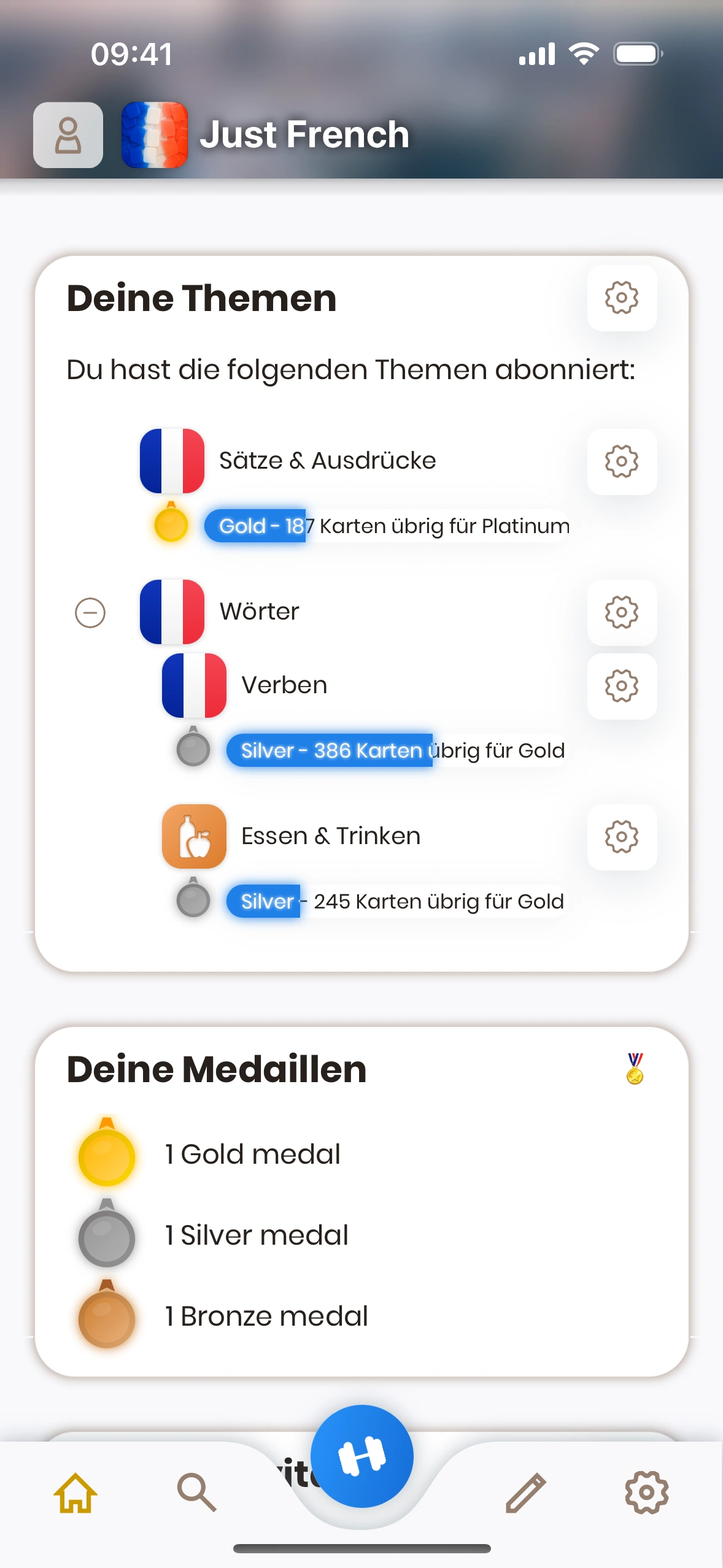Open settings gear for Verben
723x1568 pixels.
pyautogui.click(x=621, y=686)
